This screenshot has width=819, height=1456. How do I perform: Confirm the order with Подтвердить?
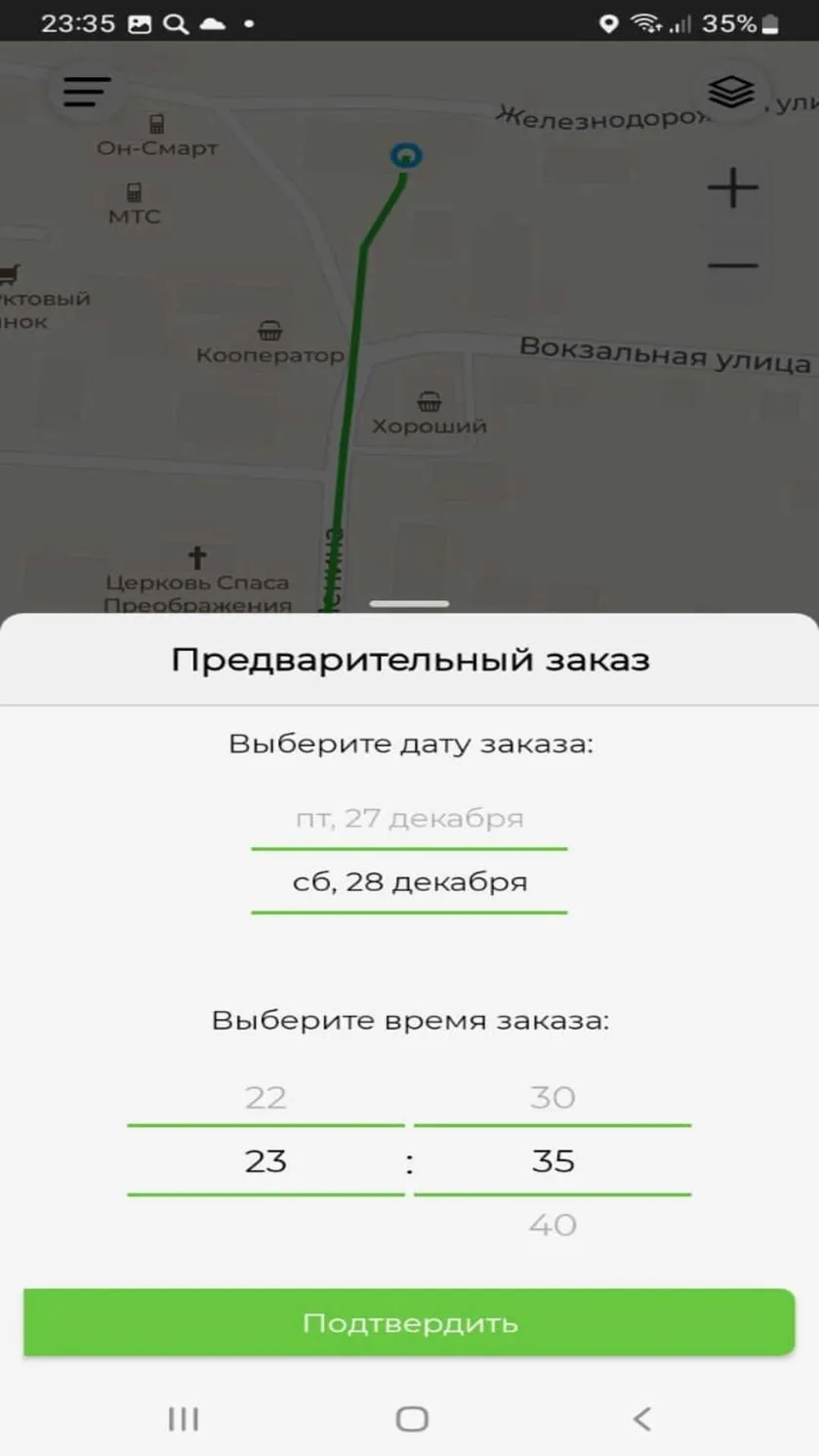pos(409,1322)
